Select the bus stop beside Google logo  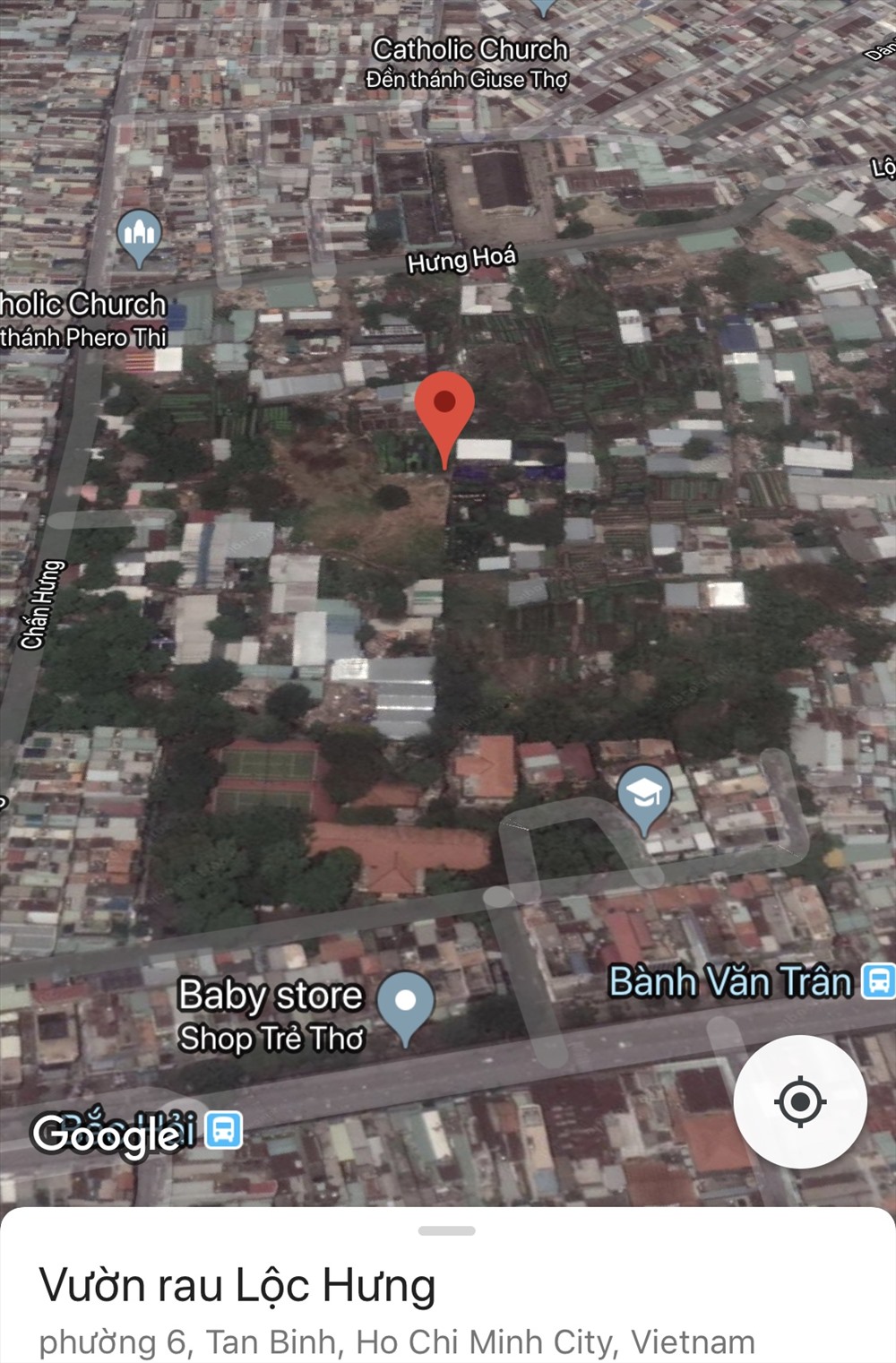(224, 1130)
